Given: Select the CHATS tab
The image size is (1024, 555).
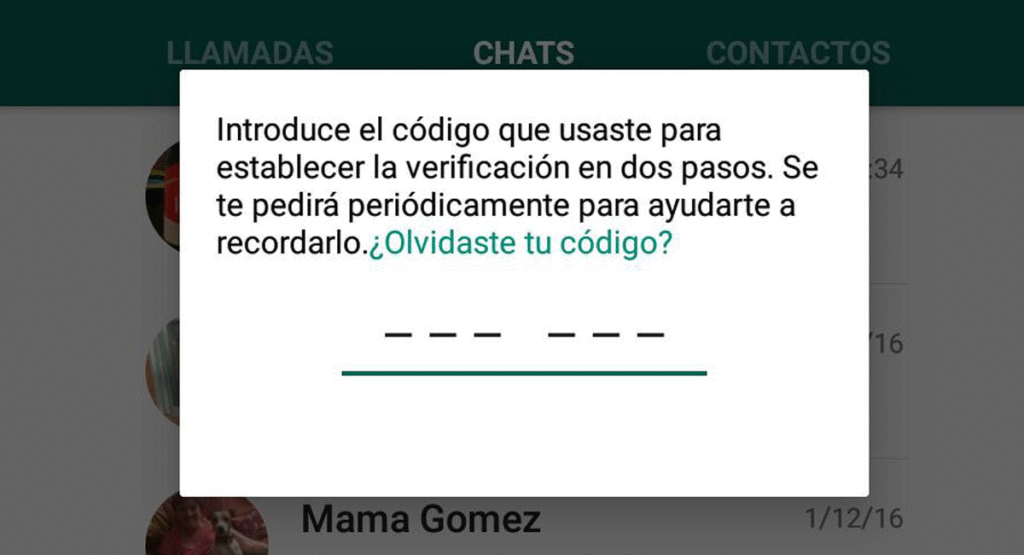Looking at the screenshot, I should point(524,52).
